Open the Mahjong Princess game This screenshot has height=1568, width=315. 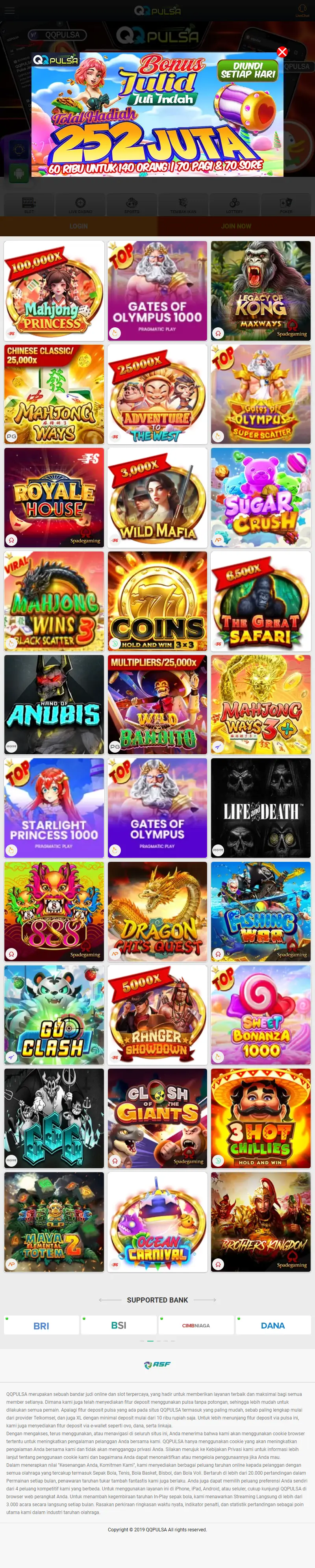(54, 290)
